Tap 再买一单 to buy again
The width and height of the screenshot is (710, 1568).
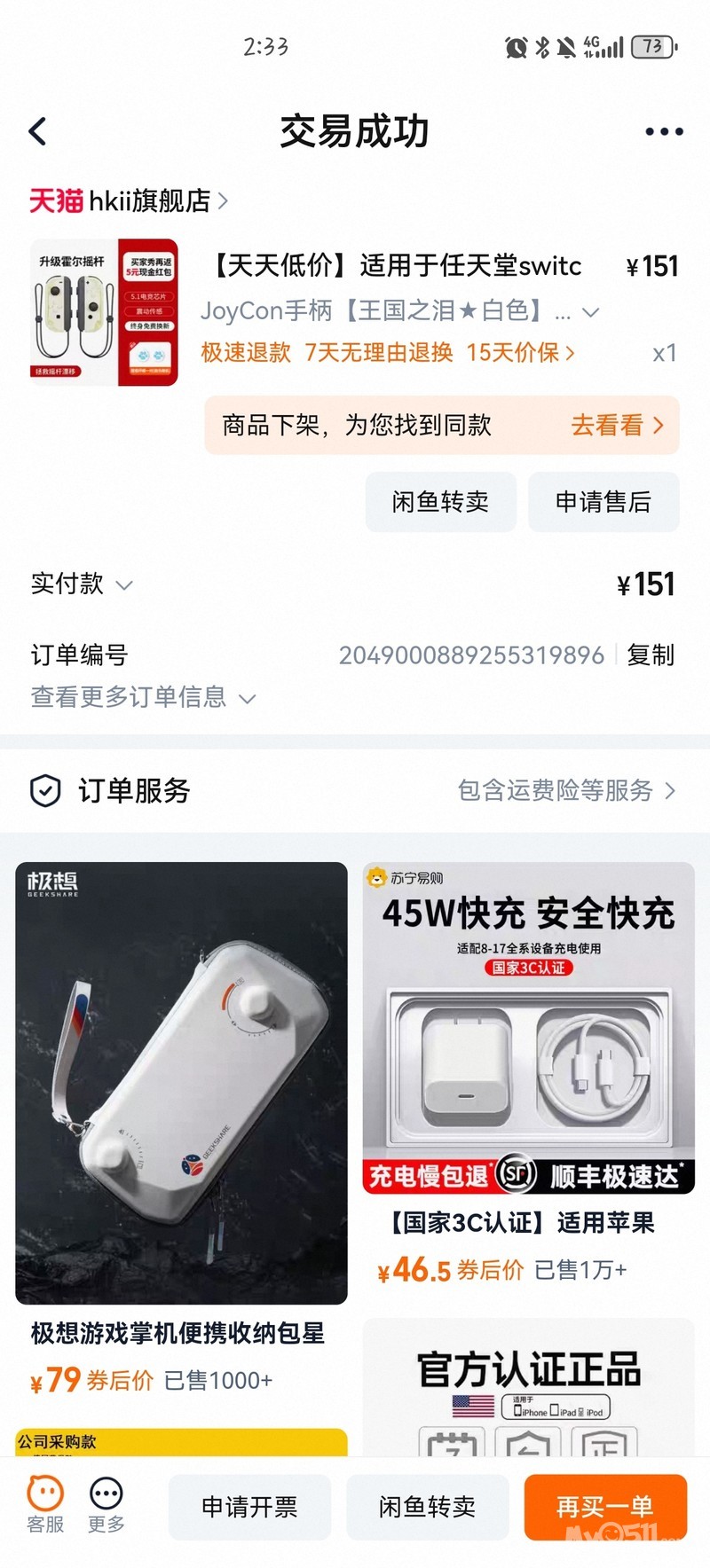click(605, 1507)
